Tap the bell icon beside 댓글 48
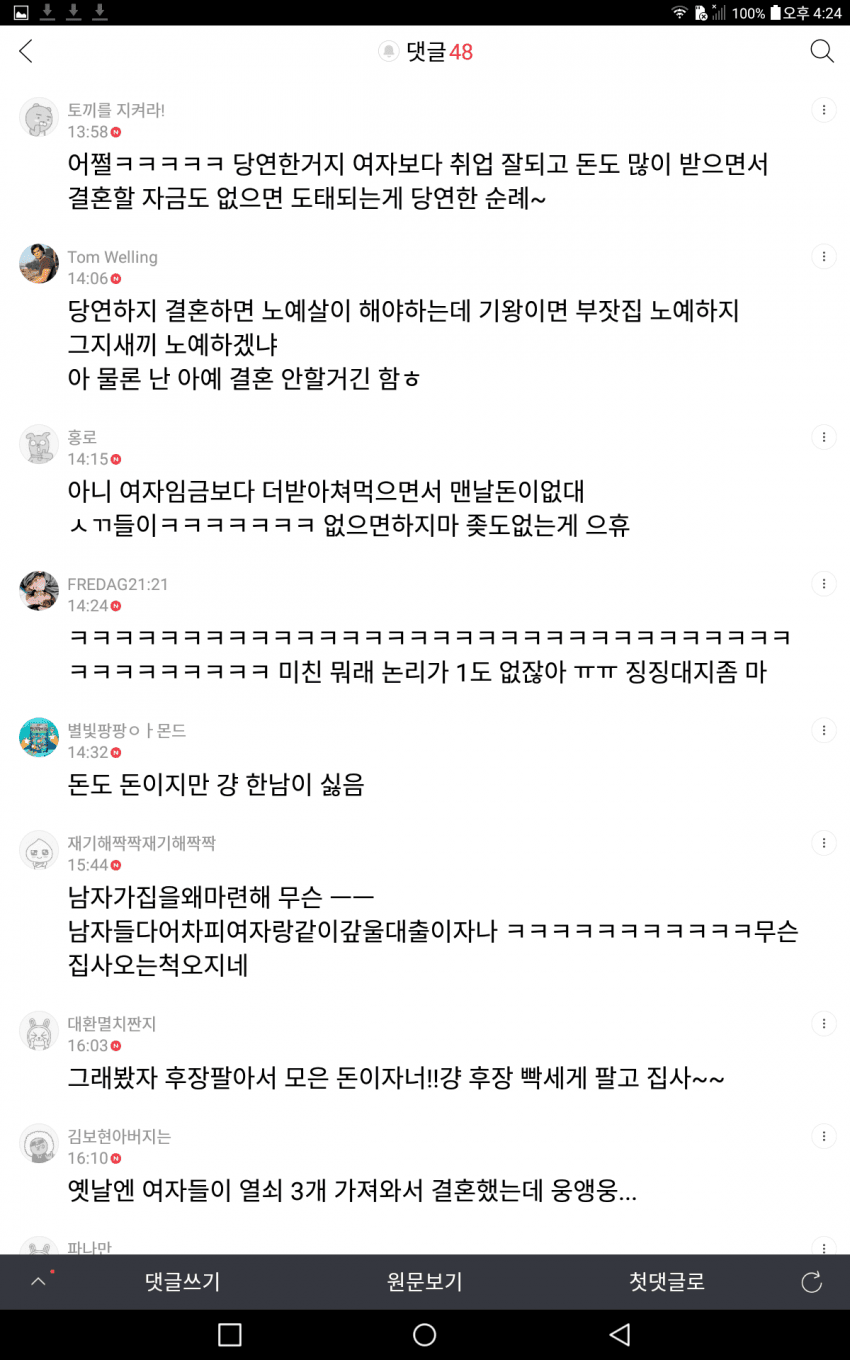This screenshot has height=1360, width=850. pos(388,52)
